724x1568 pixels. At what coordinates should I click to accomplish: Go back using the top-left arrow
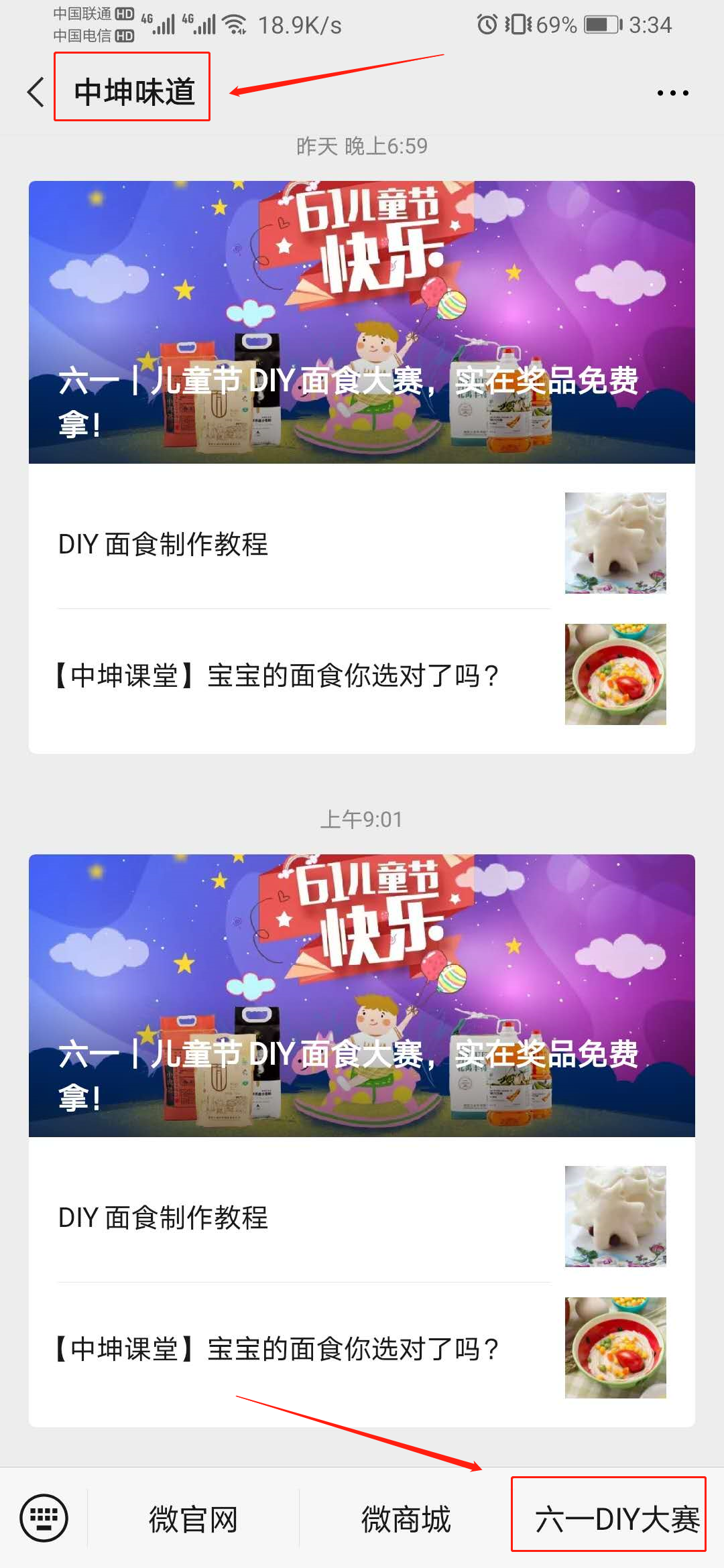[36, 92]
